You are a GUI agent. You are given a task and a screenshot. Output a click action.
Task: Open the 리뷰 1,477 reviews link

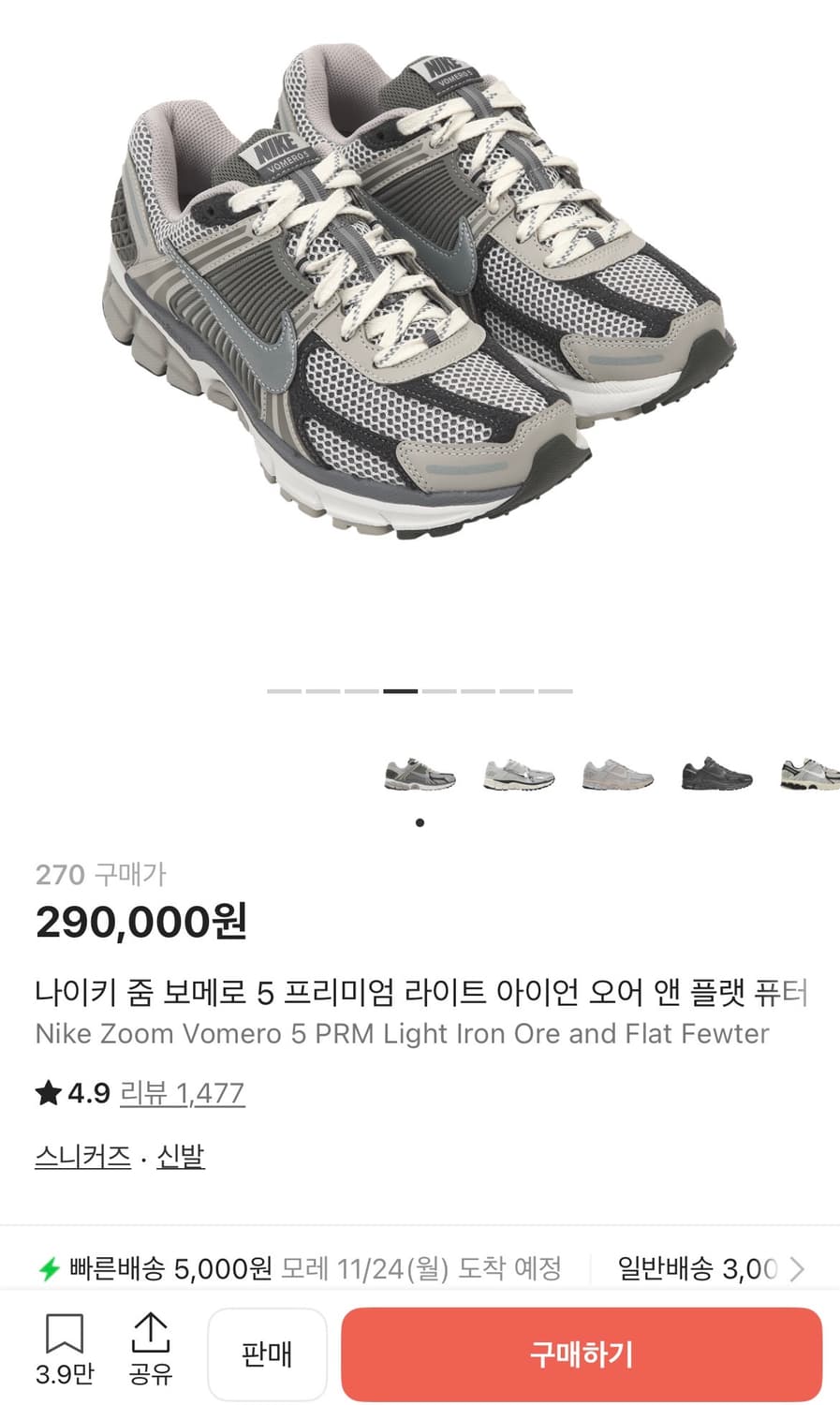183,1093
